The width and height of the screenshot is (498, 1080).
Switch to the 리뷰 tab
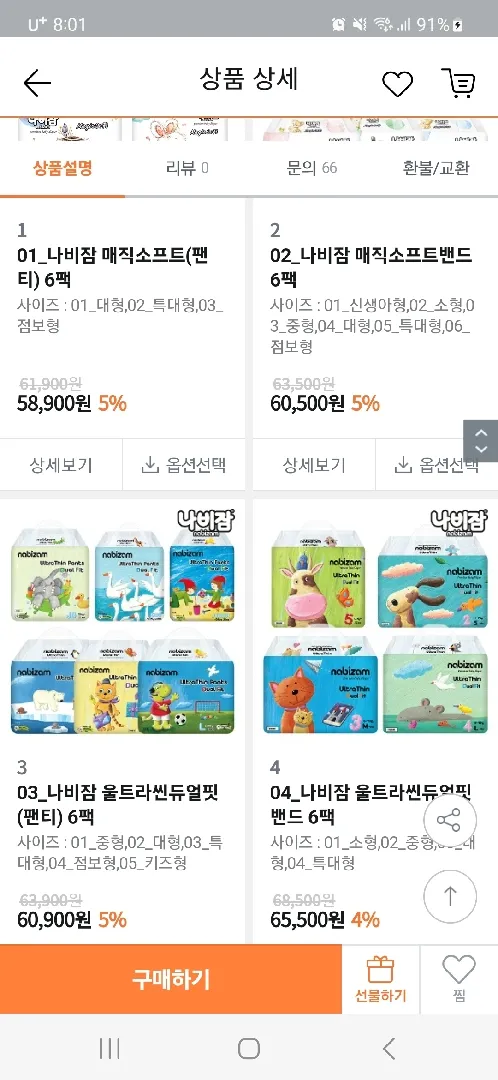point(187,168)
